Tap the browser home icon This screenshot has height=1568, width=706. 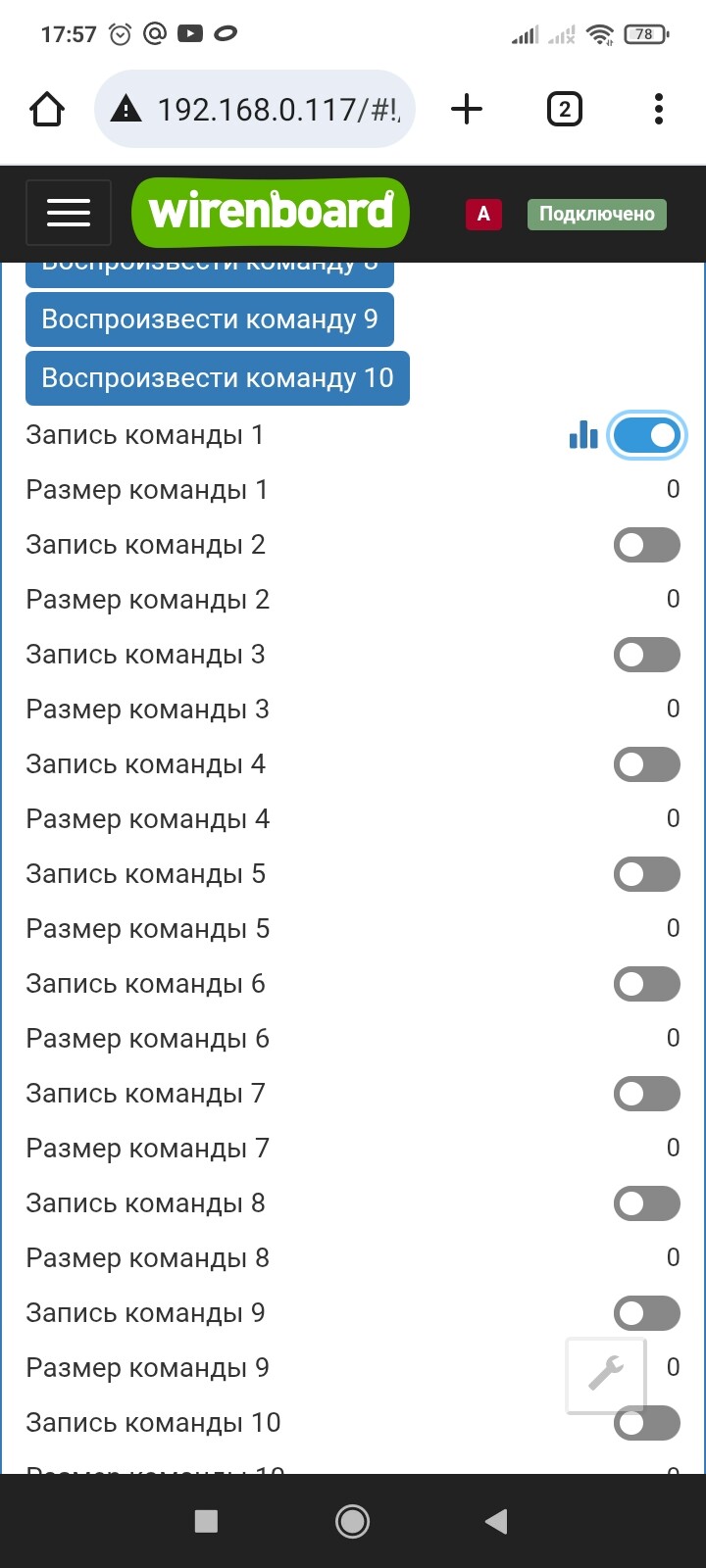pyautogui.click(x=47, y=109)
